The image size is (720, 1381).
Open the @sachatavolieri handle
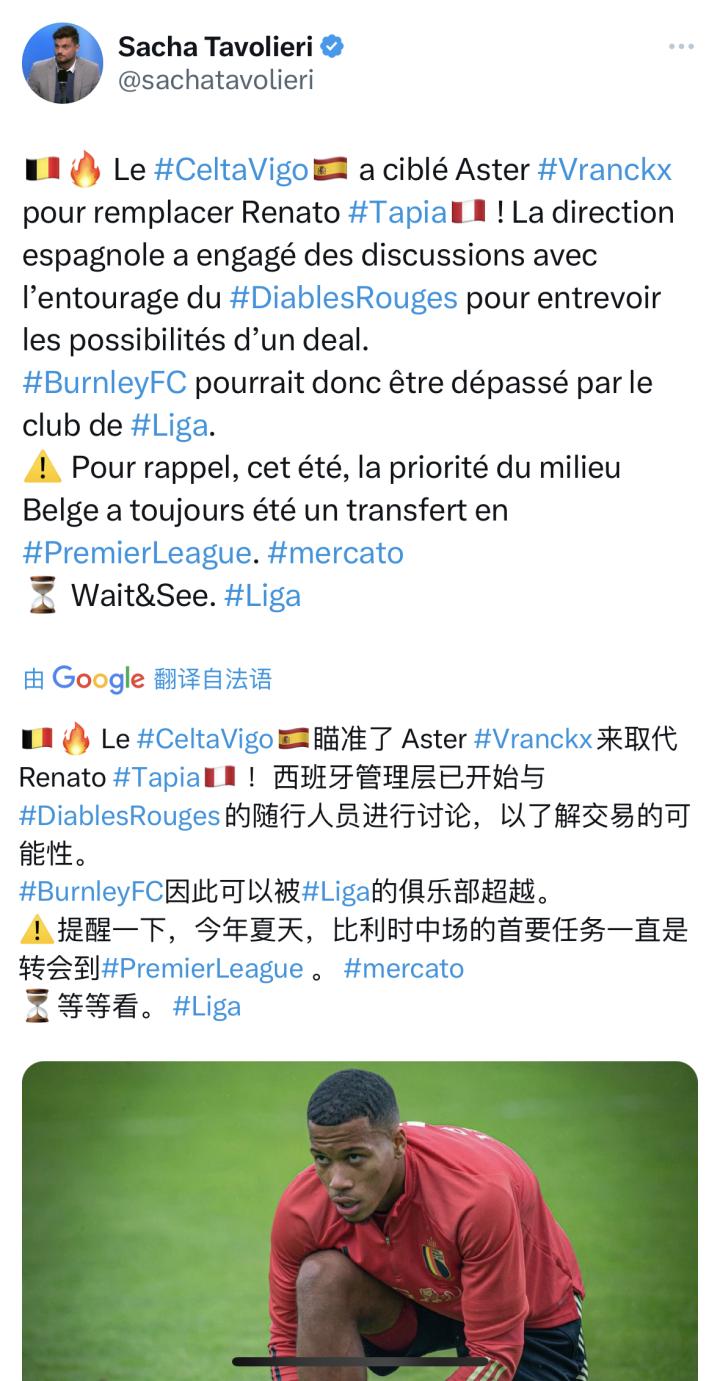[216, 81]
